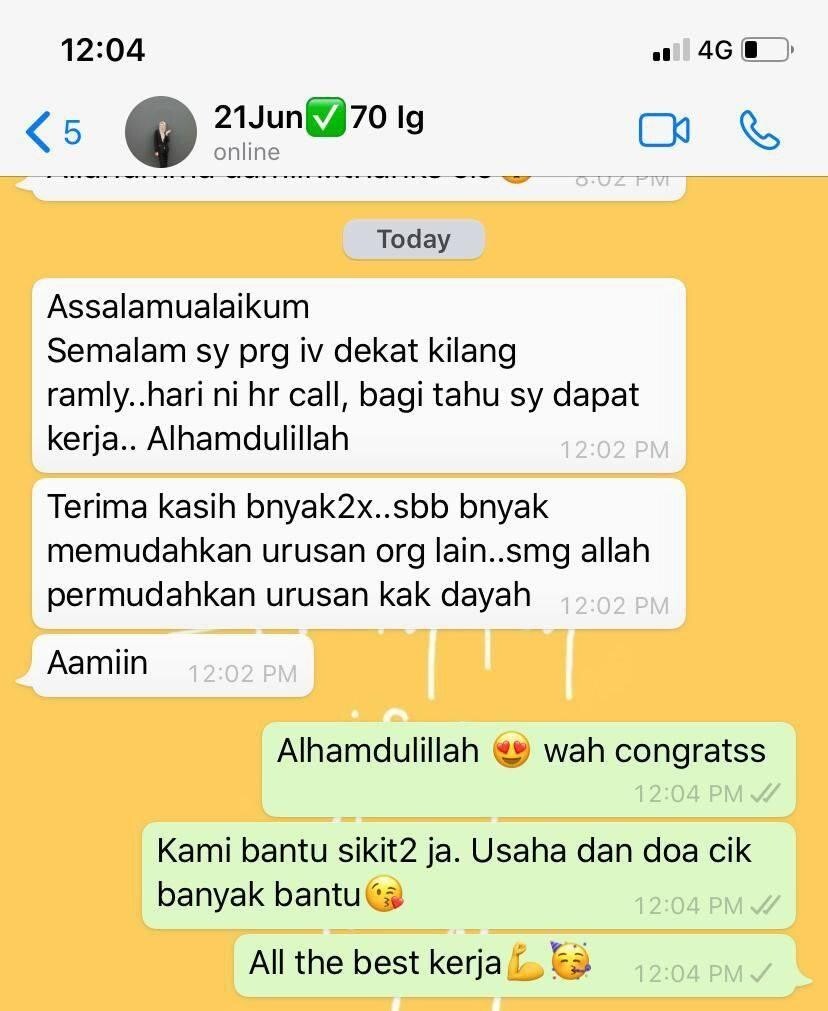The height and width of the screenshot is (1011, 828).
Task: Start a video call
Action: click(664, 130)
